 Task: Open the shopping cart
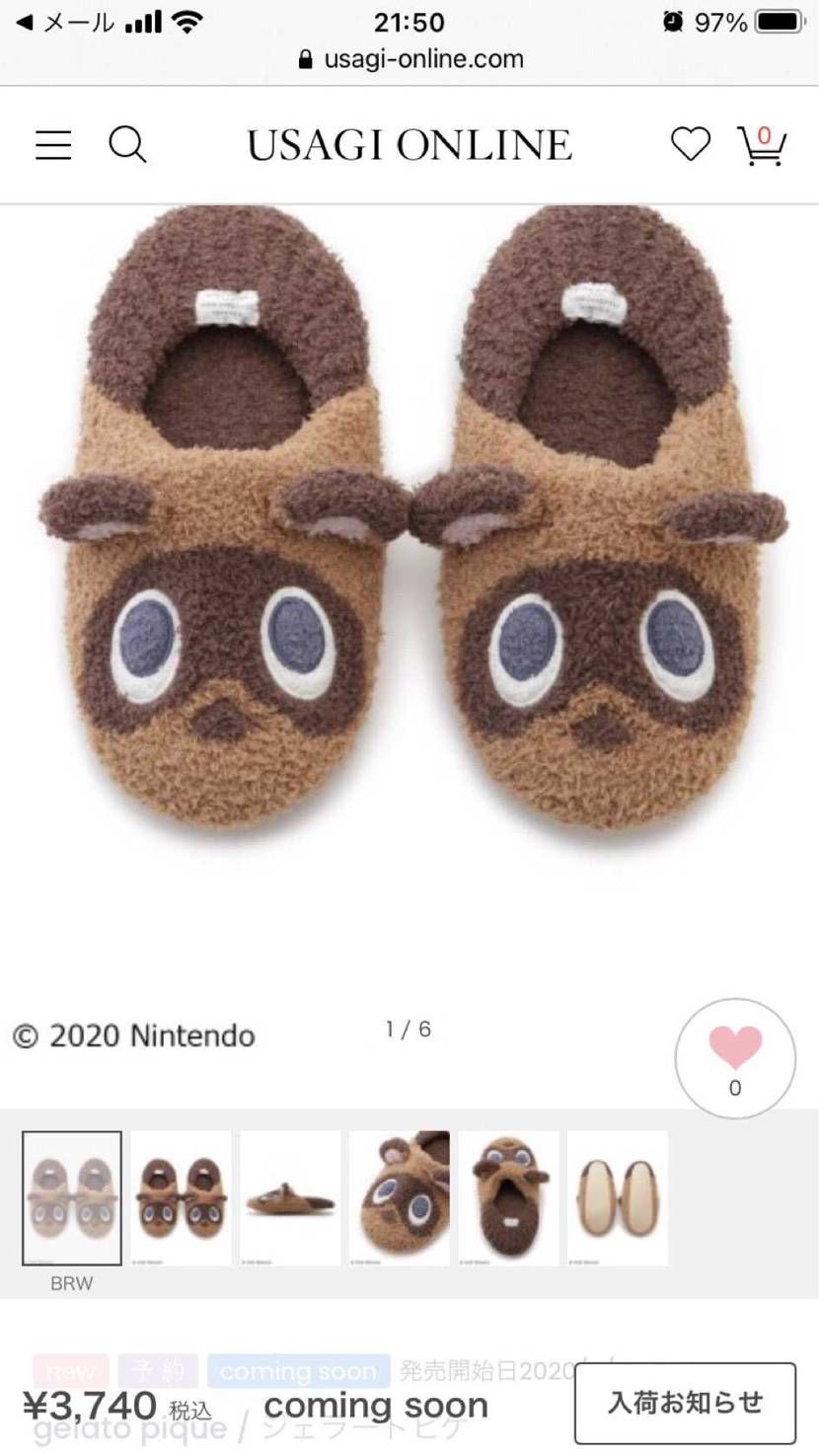(761, 146)
